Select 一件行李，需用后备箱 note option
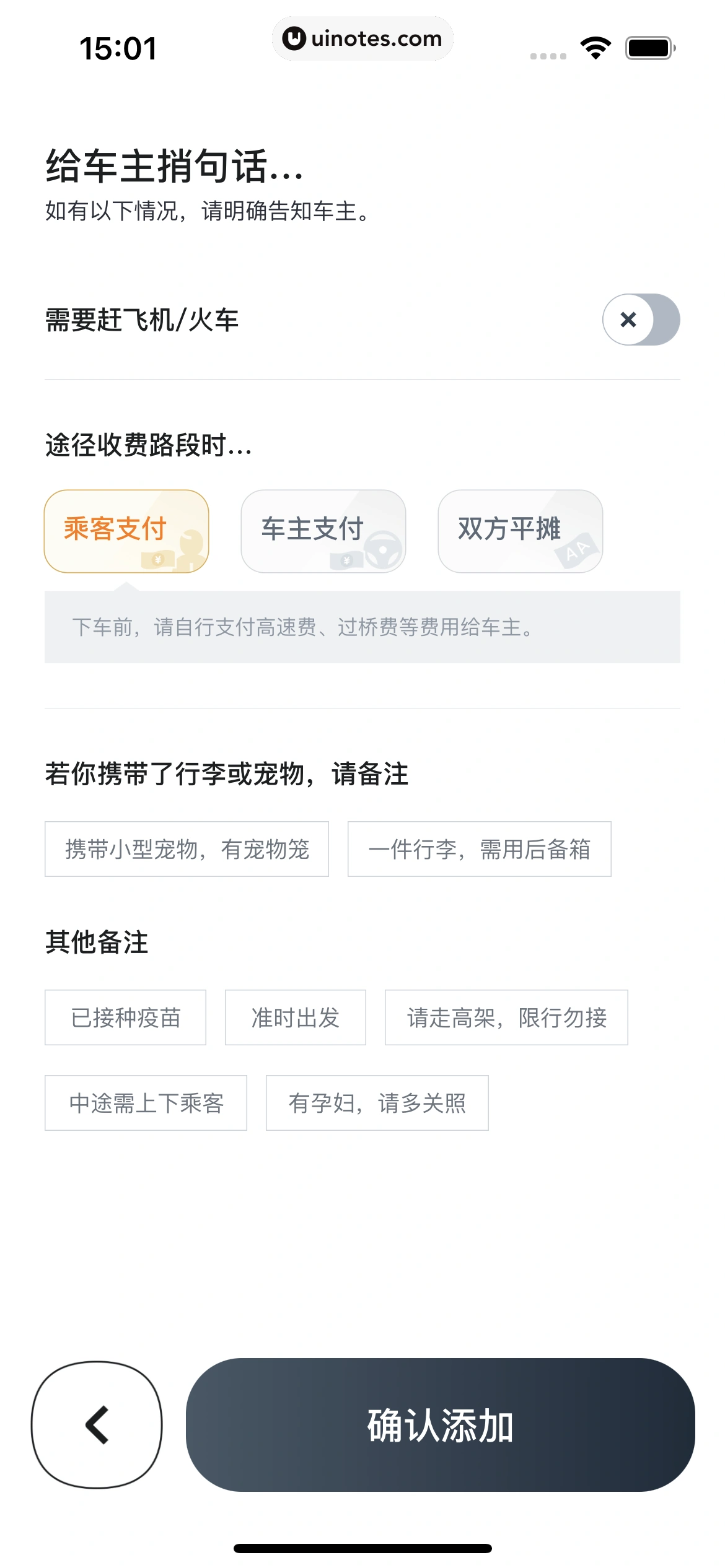The image size is (725, 1568). click(x=480, y=850)
